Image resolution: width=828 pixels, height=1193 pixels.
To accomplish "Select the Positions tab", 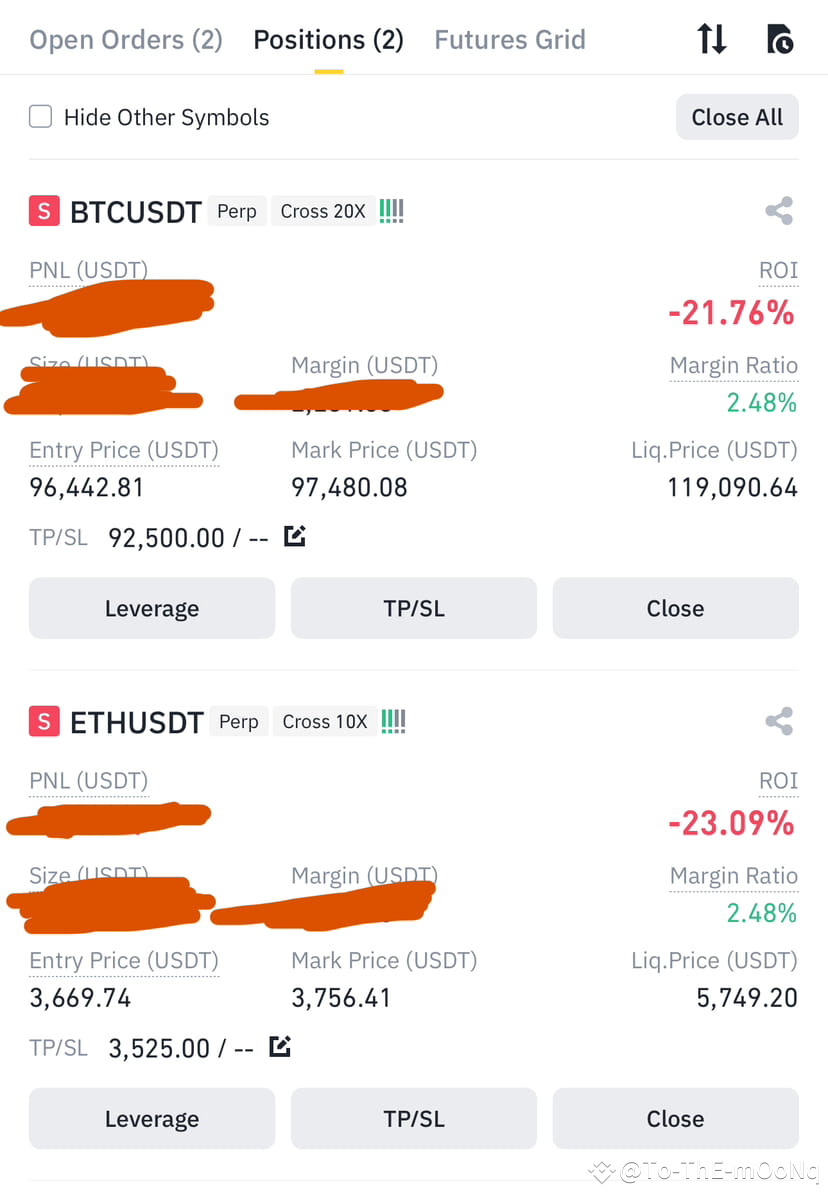I will (x=328, y=39).
